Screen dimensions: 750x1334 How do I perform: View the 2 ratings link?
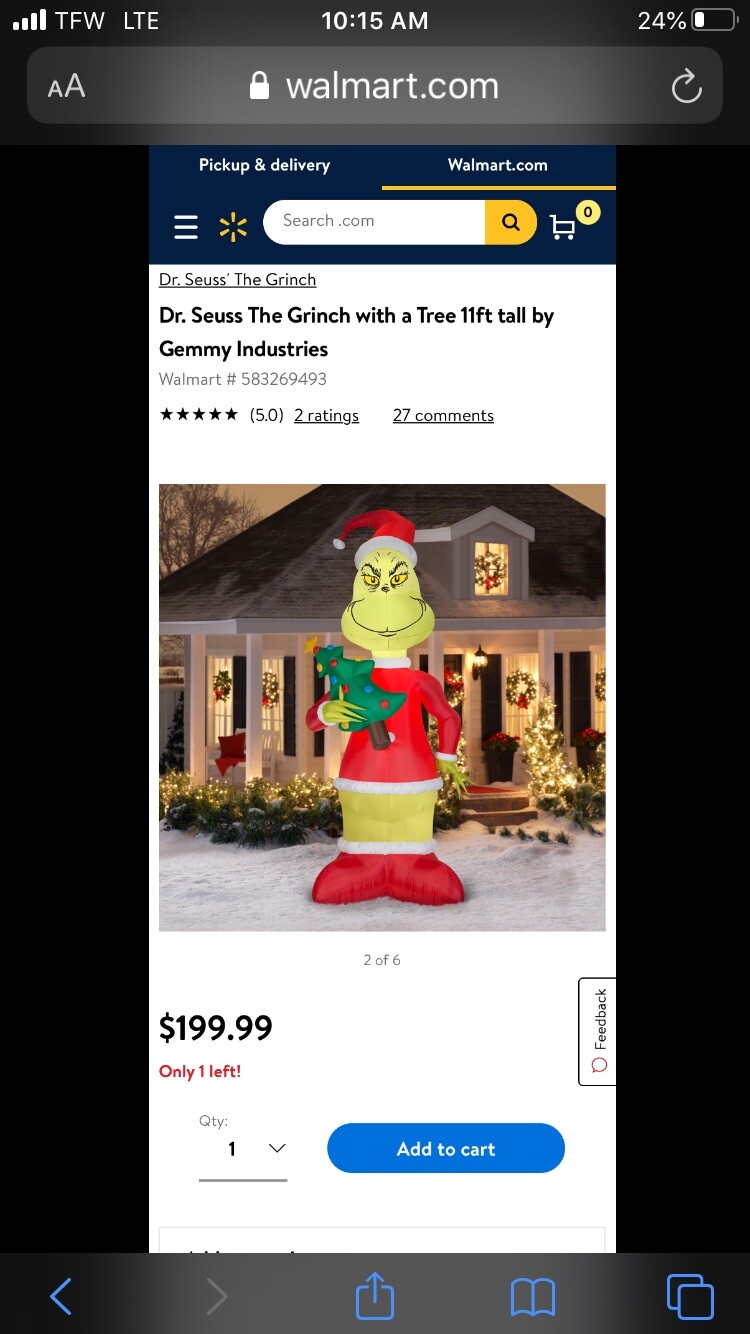point(326,416)
